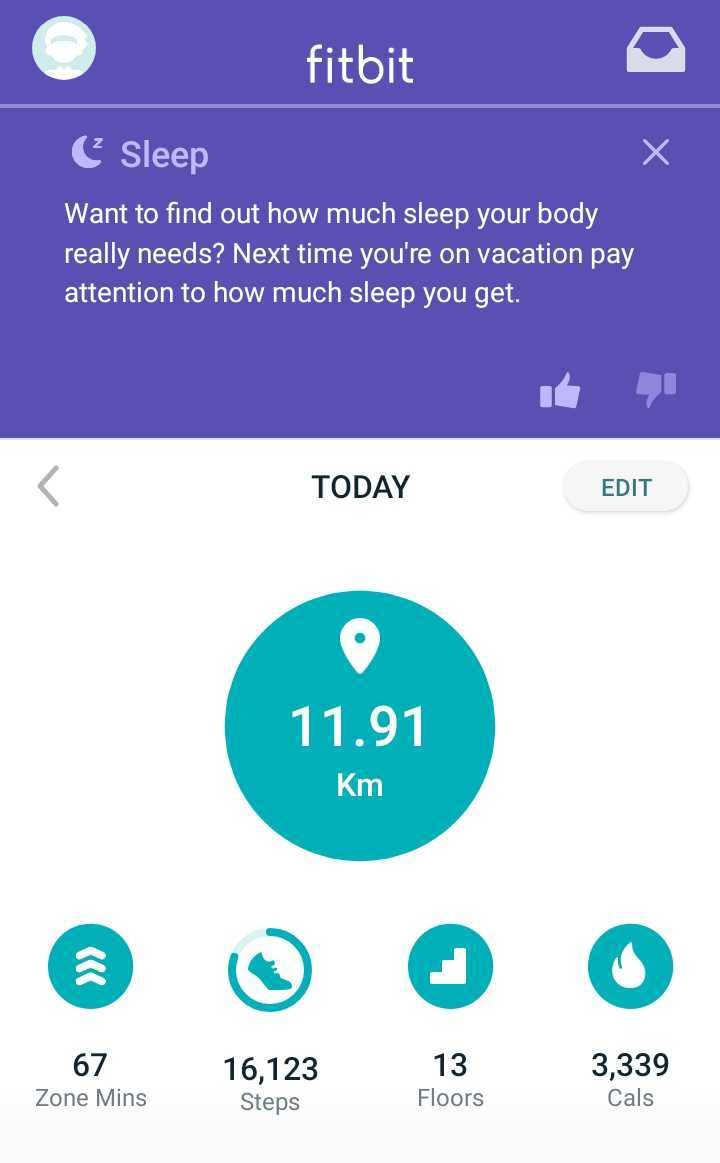Open the profile avatar
The width and height of the screenshot is (720, 1163).
[x=64, y=48]
